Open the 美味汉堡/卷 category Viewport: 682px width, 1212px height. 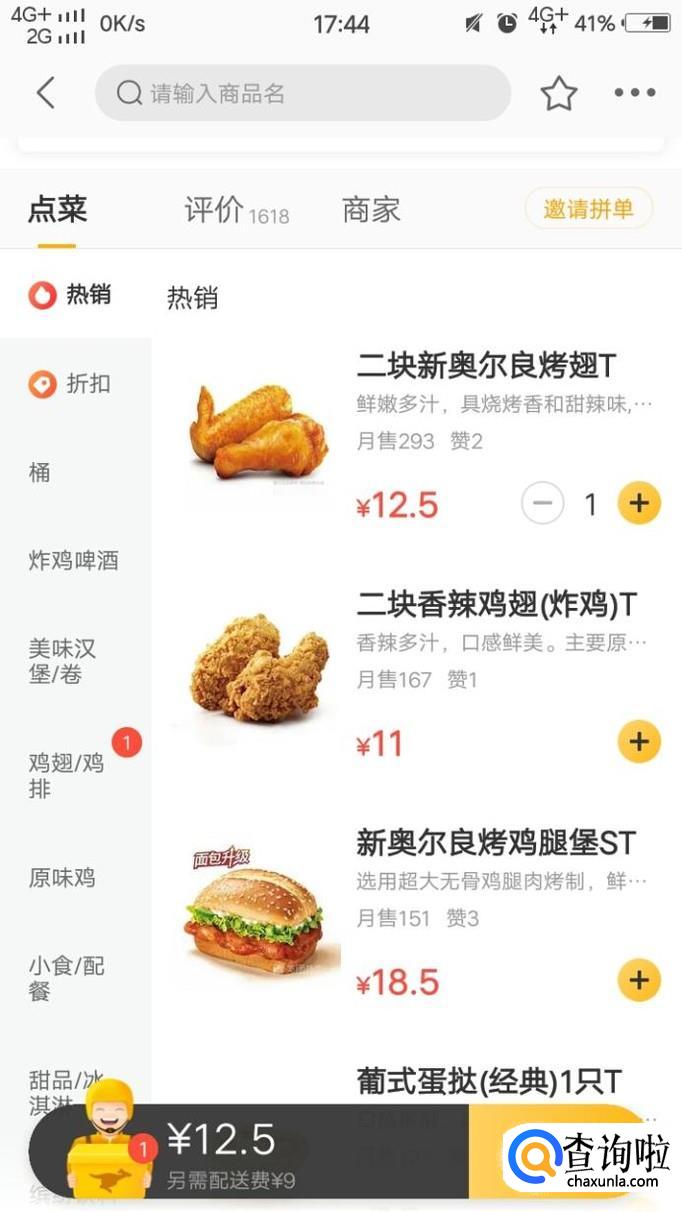point(64,662)
